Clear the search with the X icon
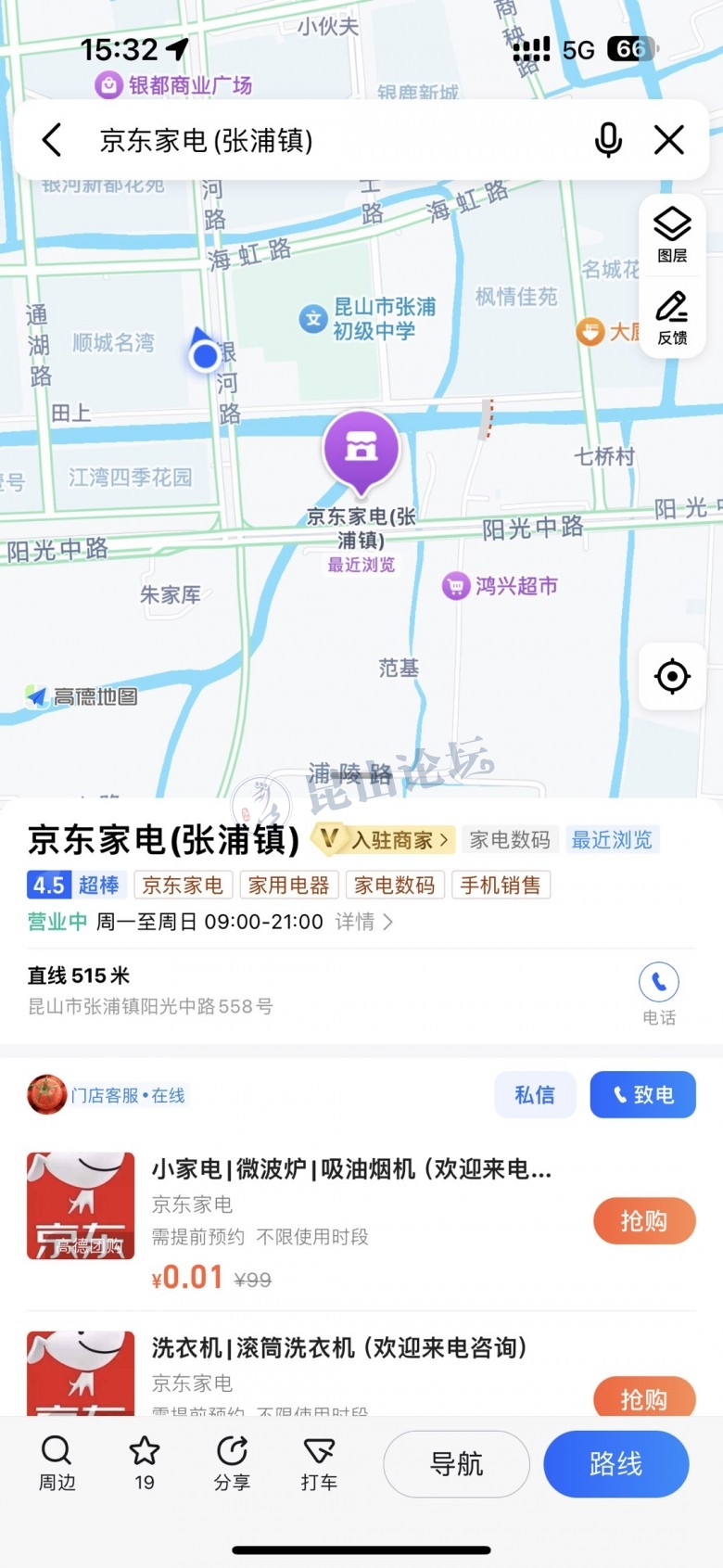 pos(668,141)
